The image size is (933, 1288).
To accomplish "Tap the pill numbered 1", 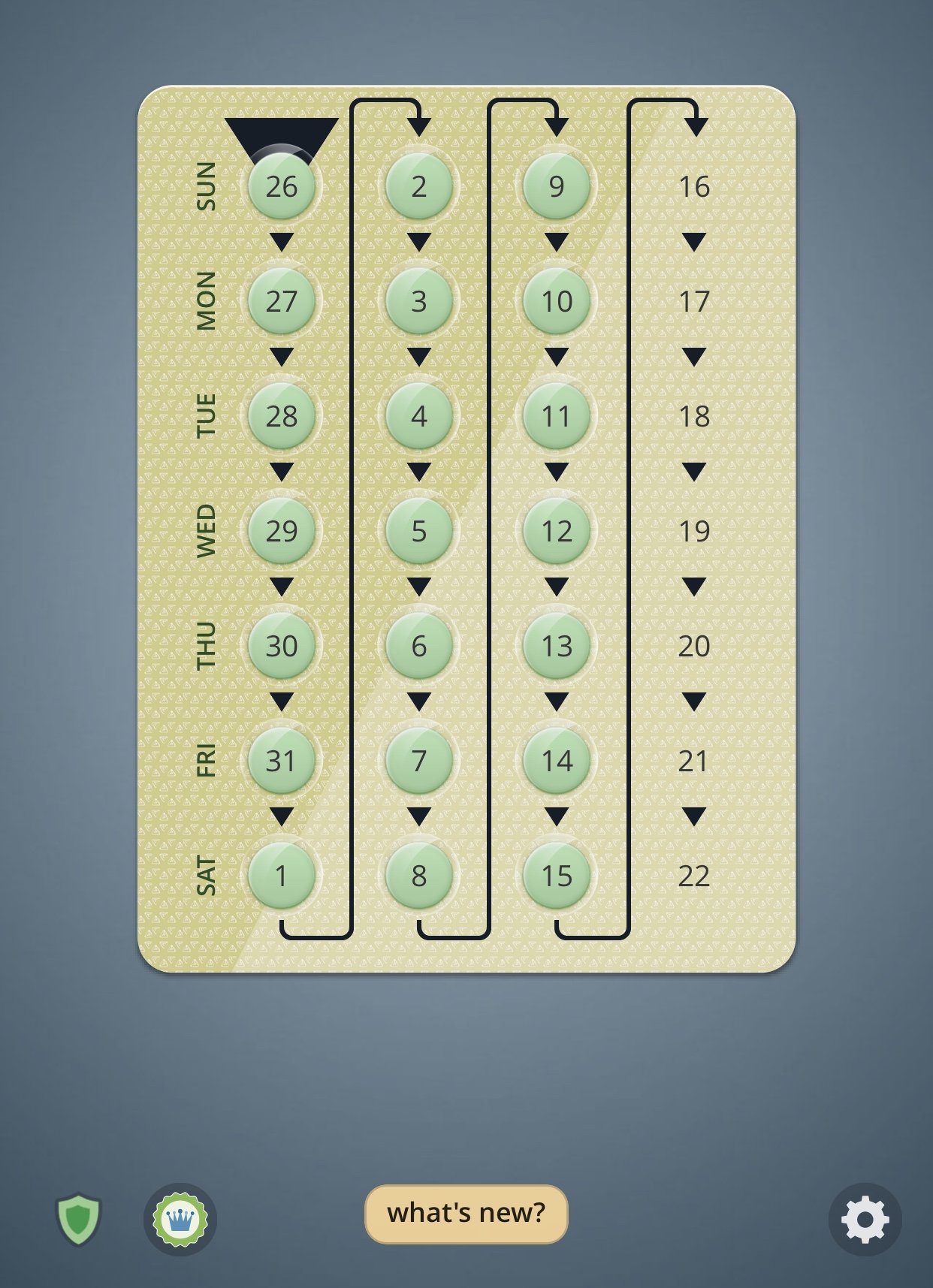I will pos(282,876).
